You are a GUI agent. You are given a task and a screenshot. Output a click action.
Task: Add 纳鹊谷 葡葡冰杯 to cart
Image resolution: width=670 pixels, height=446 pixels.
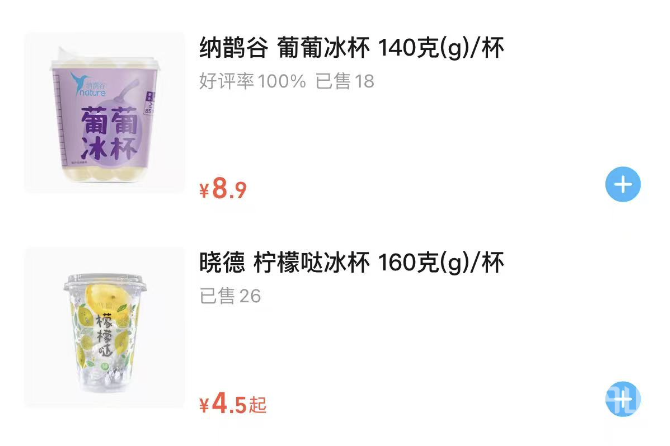tap(623, 185)
